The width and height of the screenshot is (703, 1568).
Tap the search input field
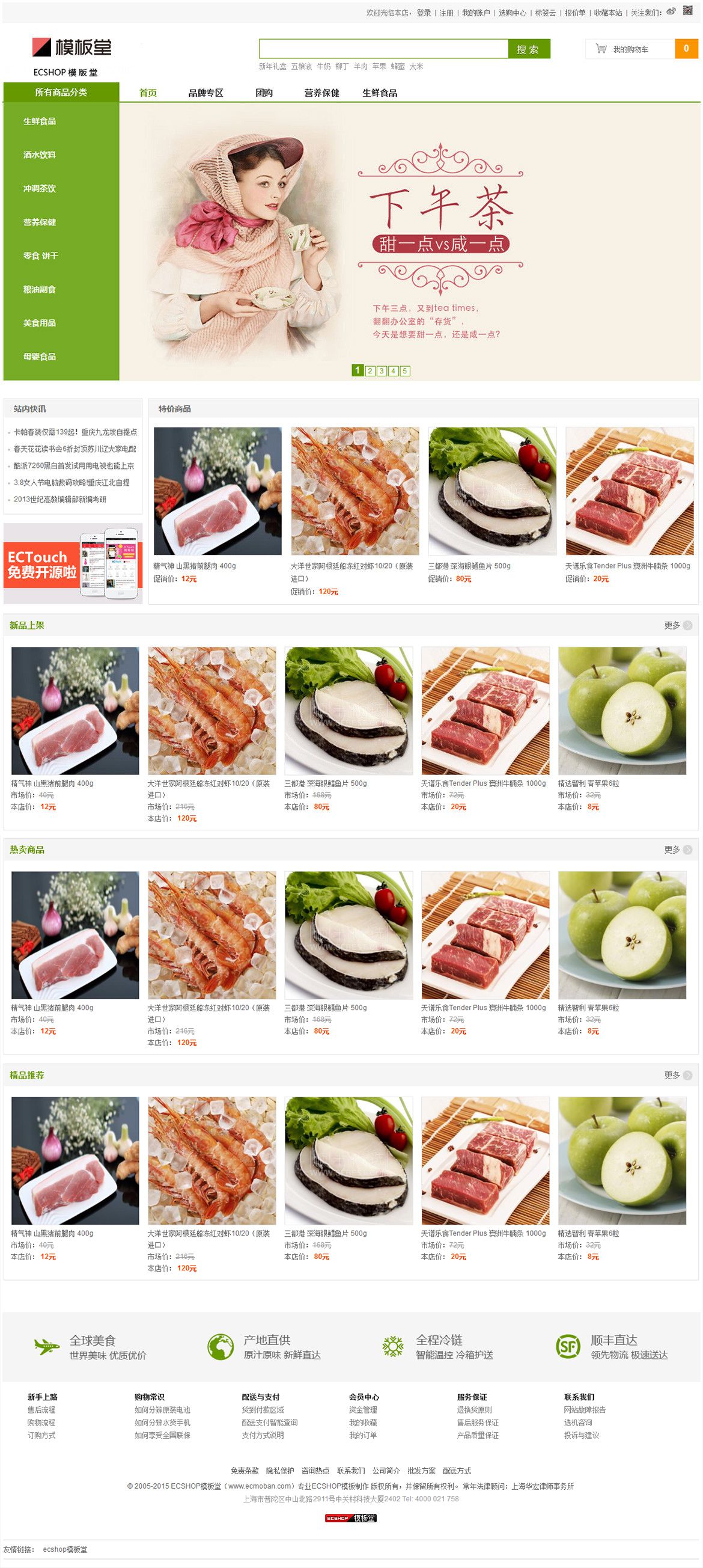click(x=383, y=49)
